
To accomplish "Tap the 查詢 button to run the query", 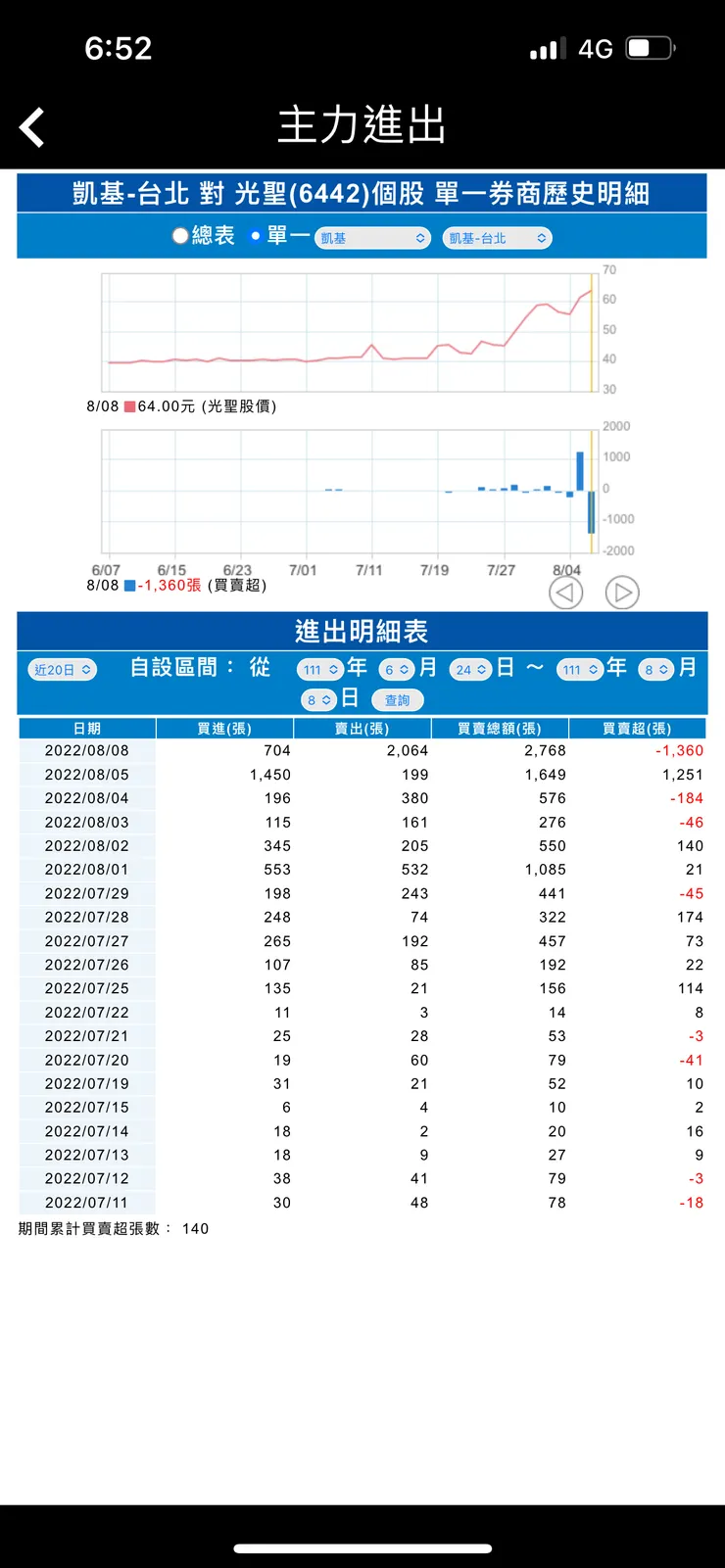I will click(397, 700).
